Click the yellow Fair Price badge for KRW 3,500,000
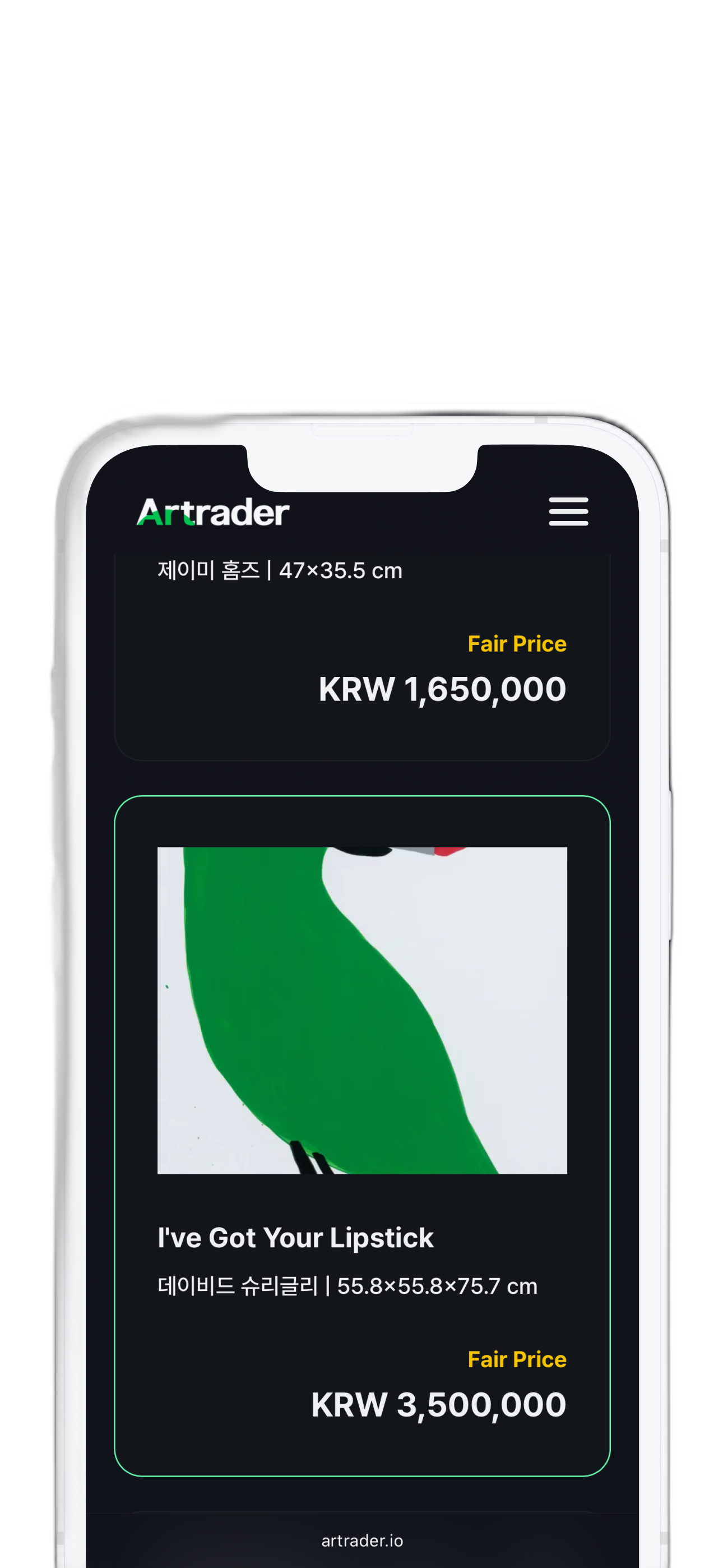Image resolution: width=723 pixels, height=1568 pixels. pyautogui.click(x=517, y=1359)
